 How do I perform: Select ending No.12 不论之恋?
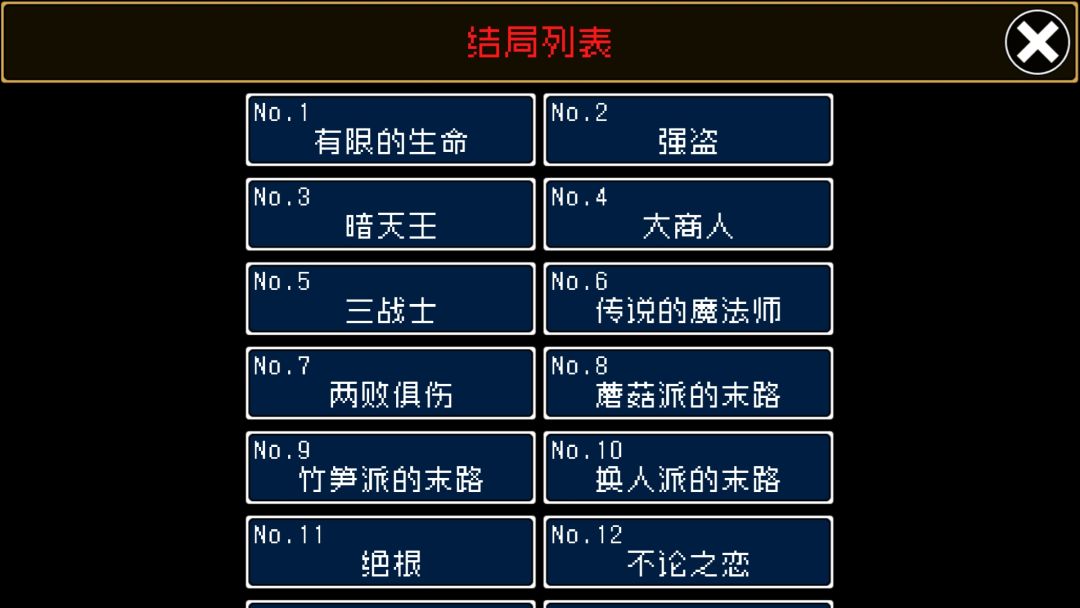tap(688, 552)
